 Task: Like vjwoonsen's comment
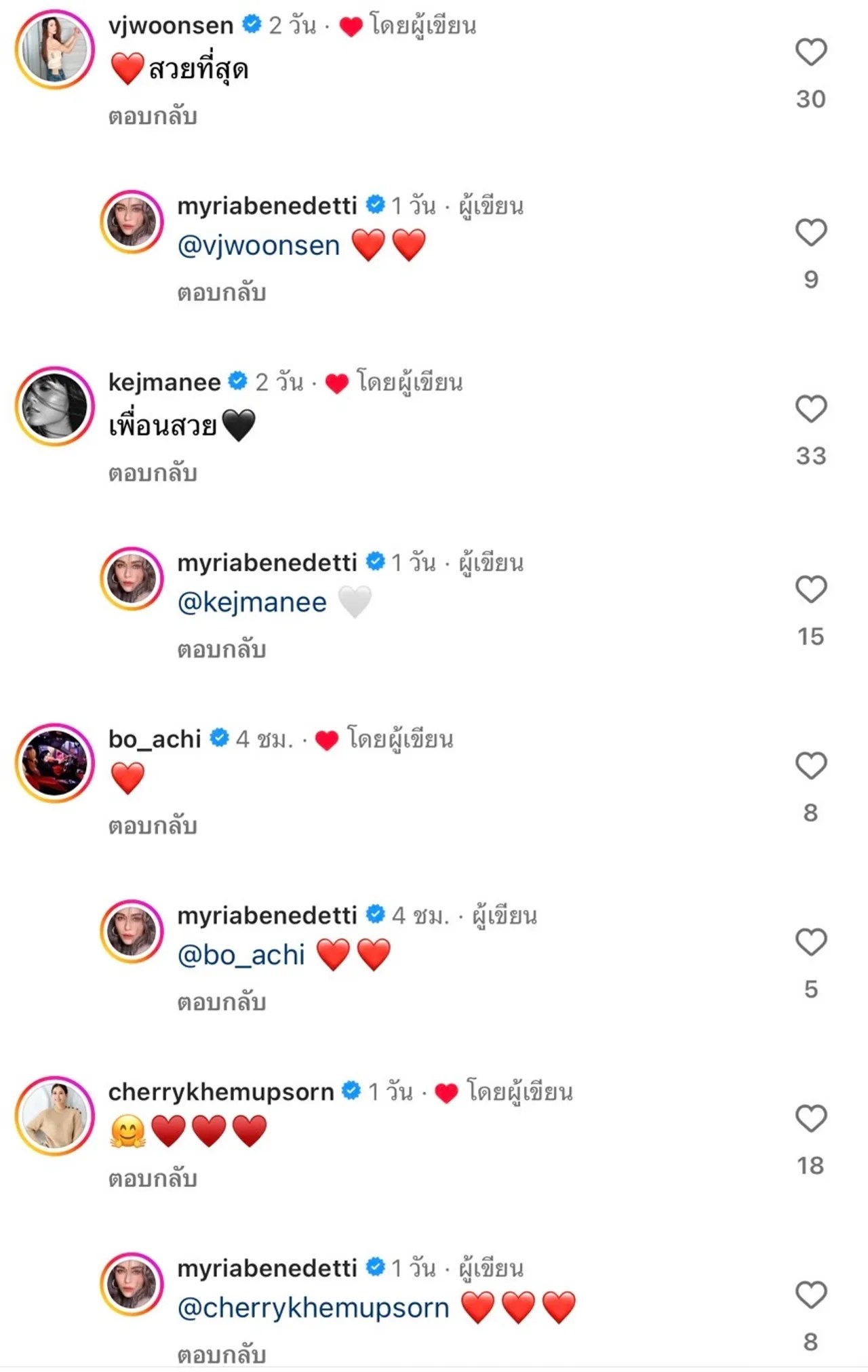coord(810,52)
